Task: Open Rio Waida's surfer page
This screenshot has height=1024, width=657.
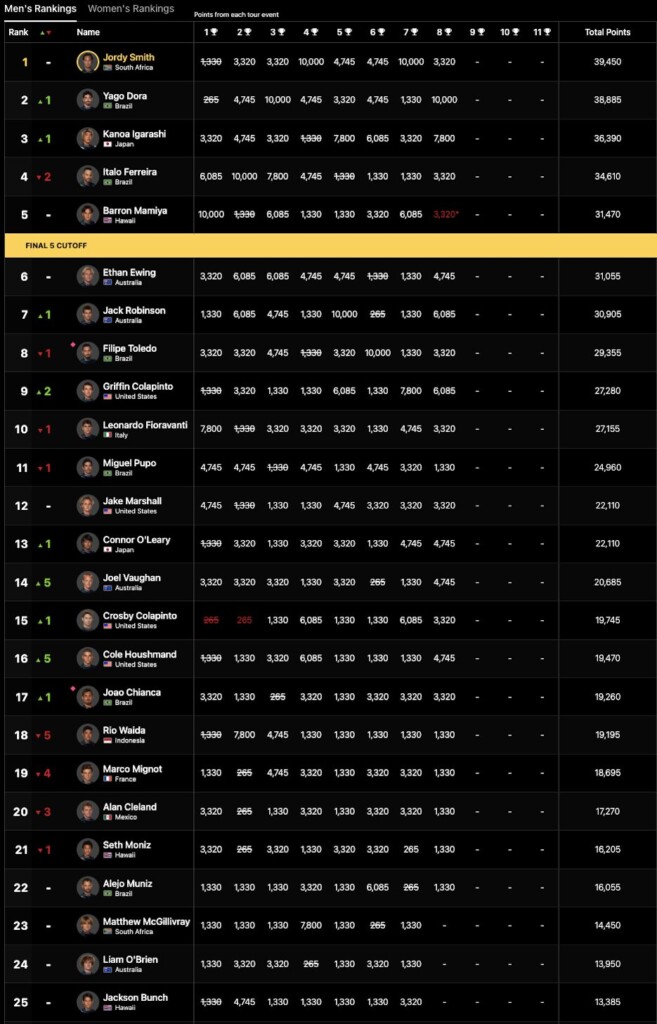Action: coord(125,731)
